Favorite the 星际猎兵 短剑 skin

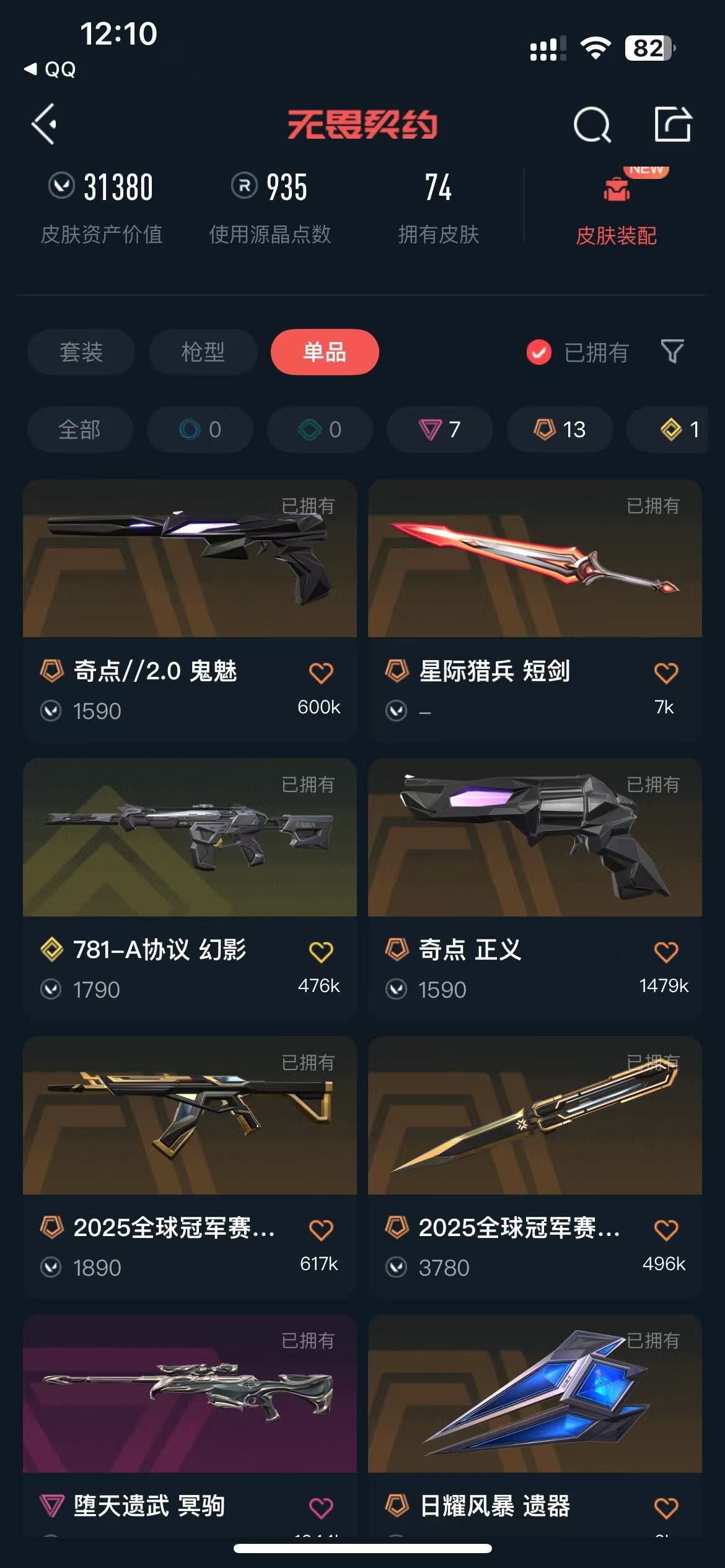[666, 673]
